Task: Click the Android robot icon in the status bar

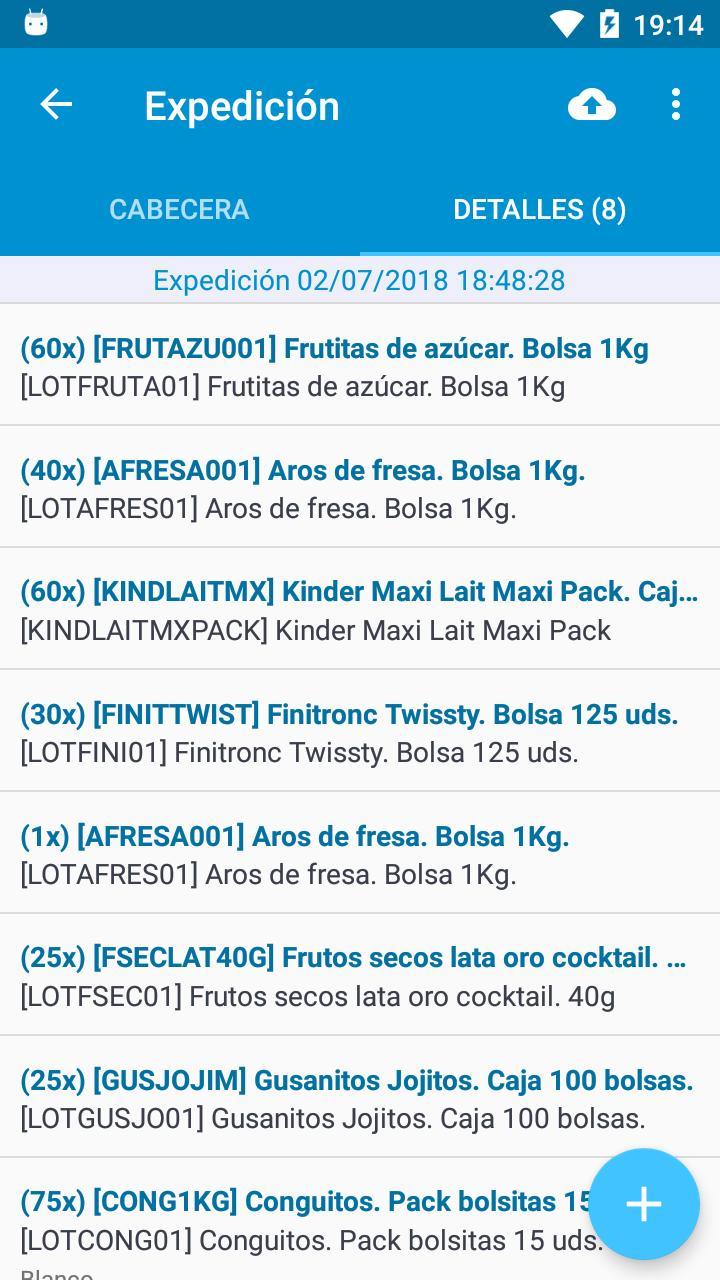Action: (37, 24)
